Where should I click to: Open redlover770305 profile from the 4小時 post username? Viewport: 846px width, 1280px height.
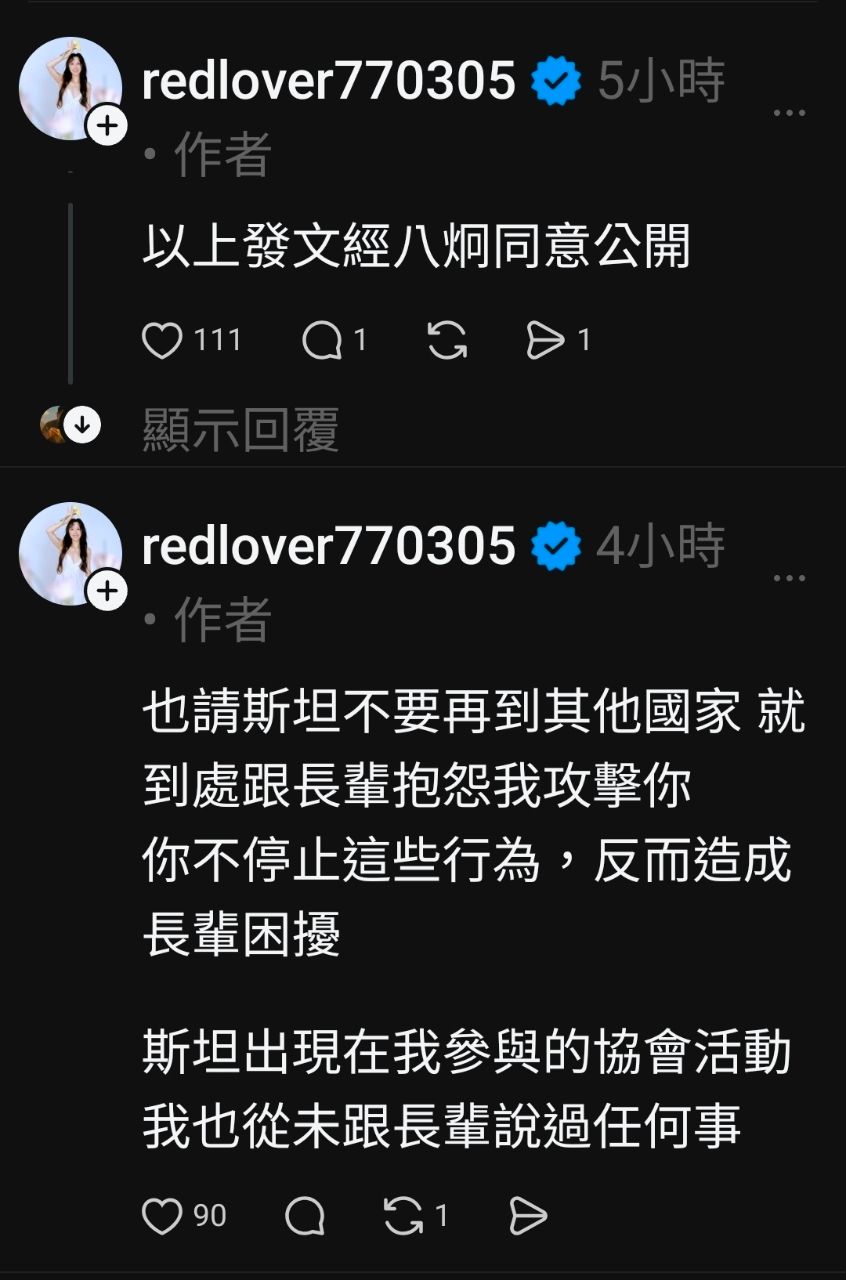coord(328,546)
